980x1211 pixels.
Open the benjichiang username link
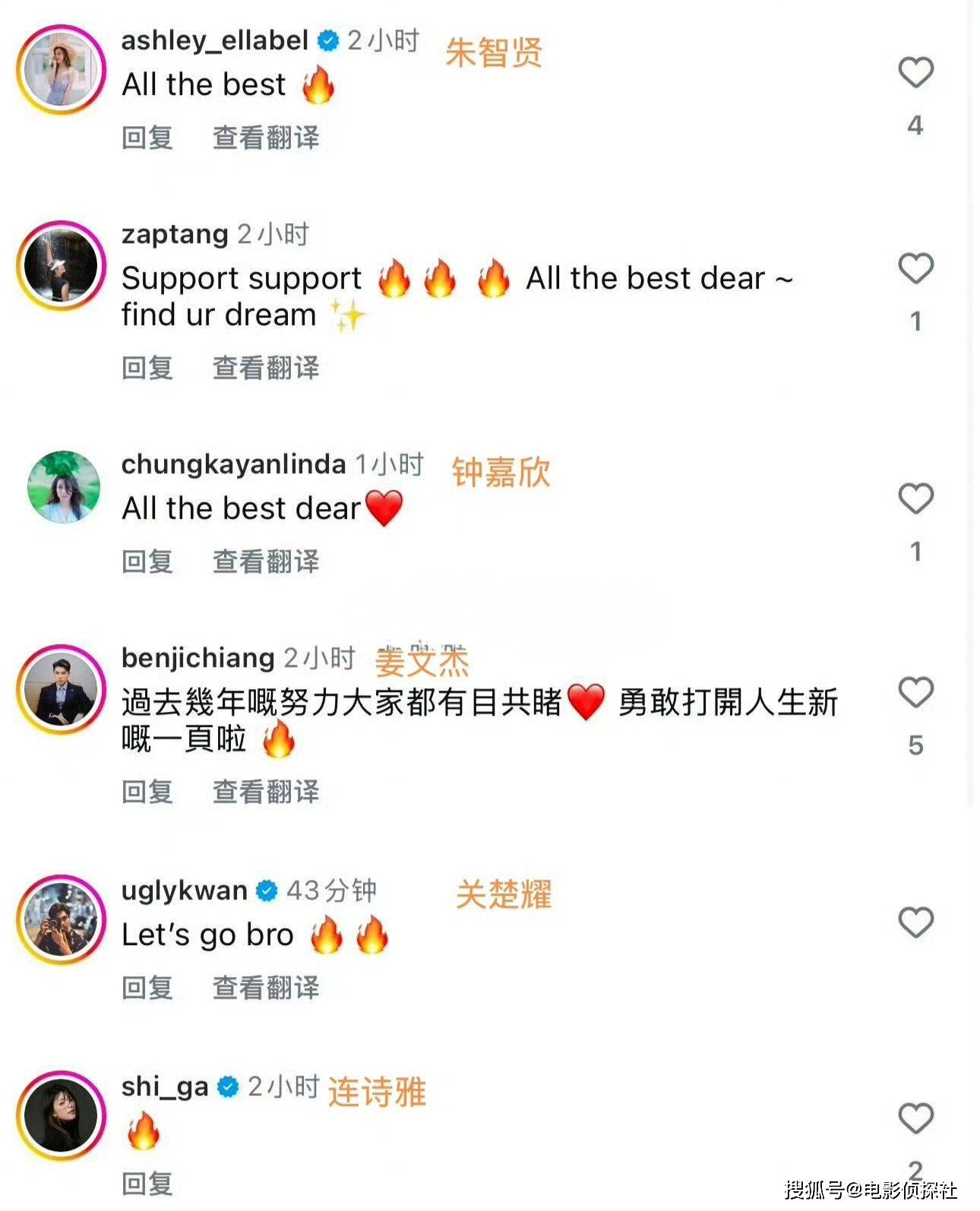(198, 658)
